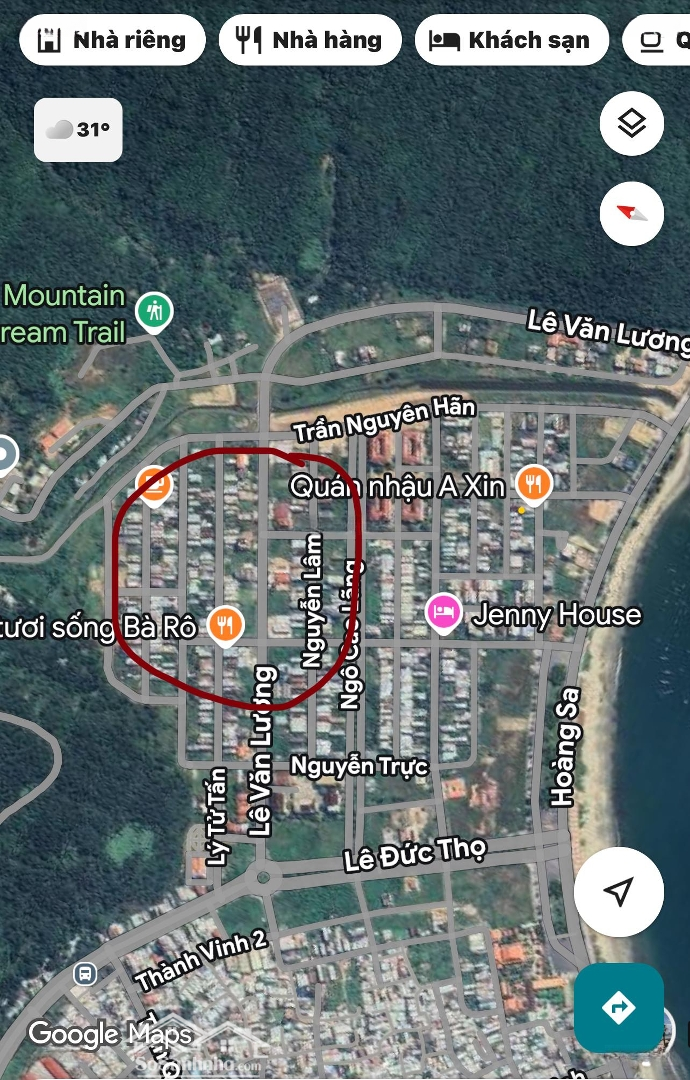Reset map orientation with the compass

click(631, 213)
